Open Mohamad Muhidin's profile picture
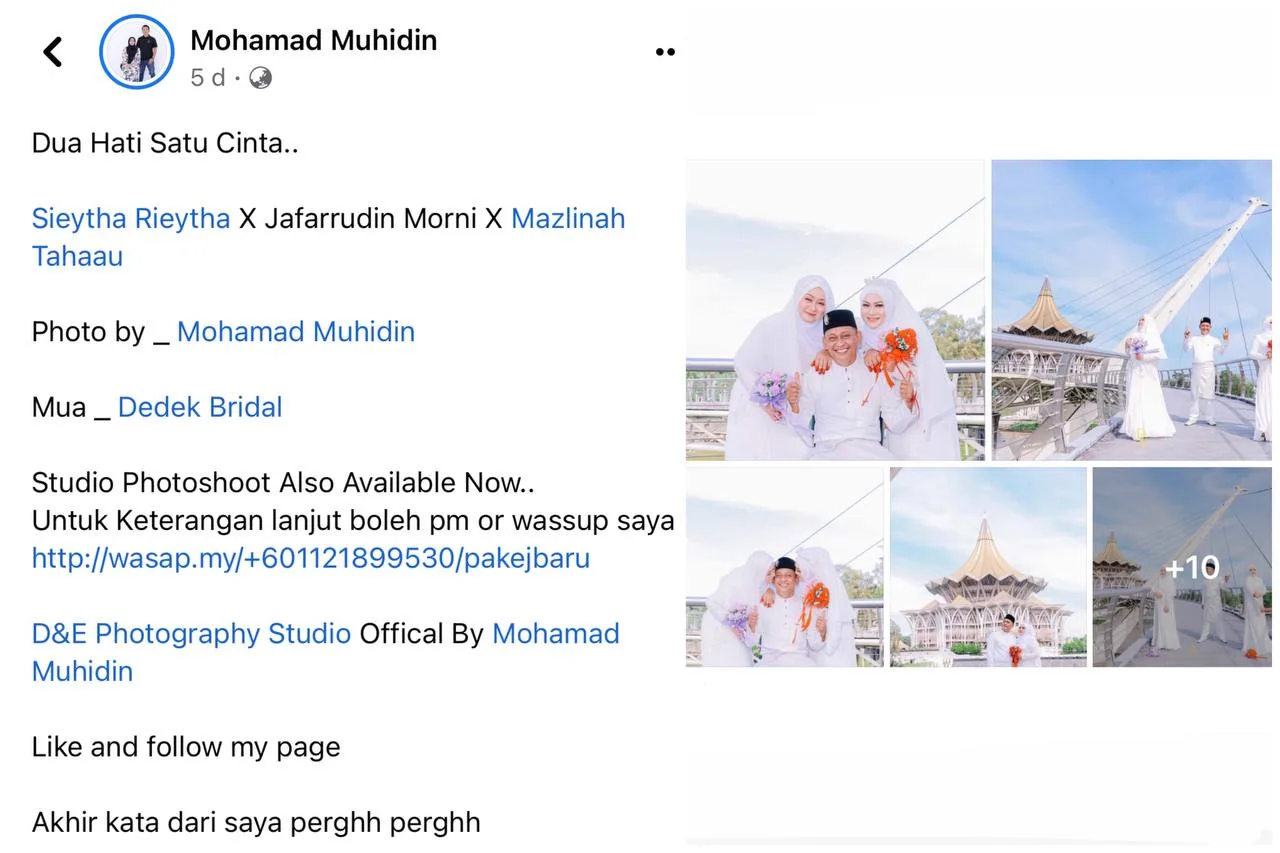Viewport: 1280px width, 853px height. (137, 52)
